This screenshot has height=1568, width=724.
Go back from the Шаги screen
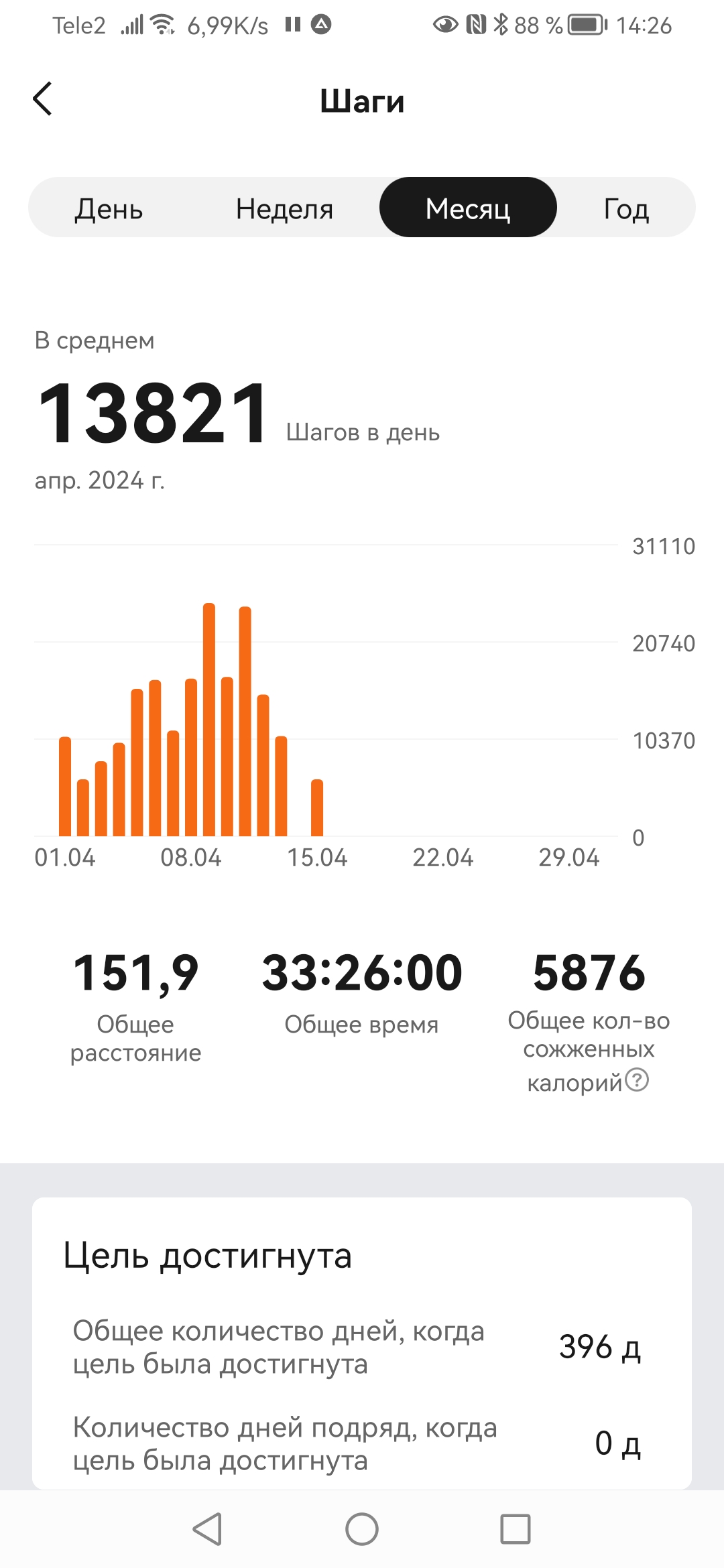[x=42, y=99]
